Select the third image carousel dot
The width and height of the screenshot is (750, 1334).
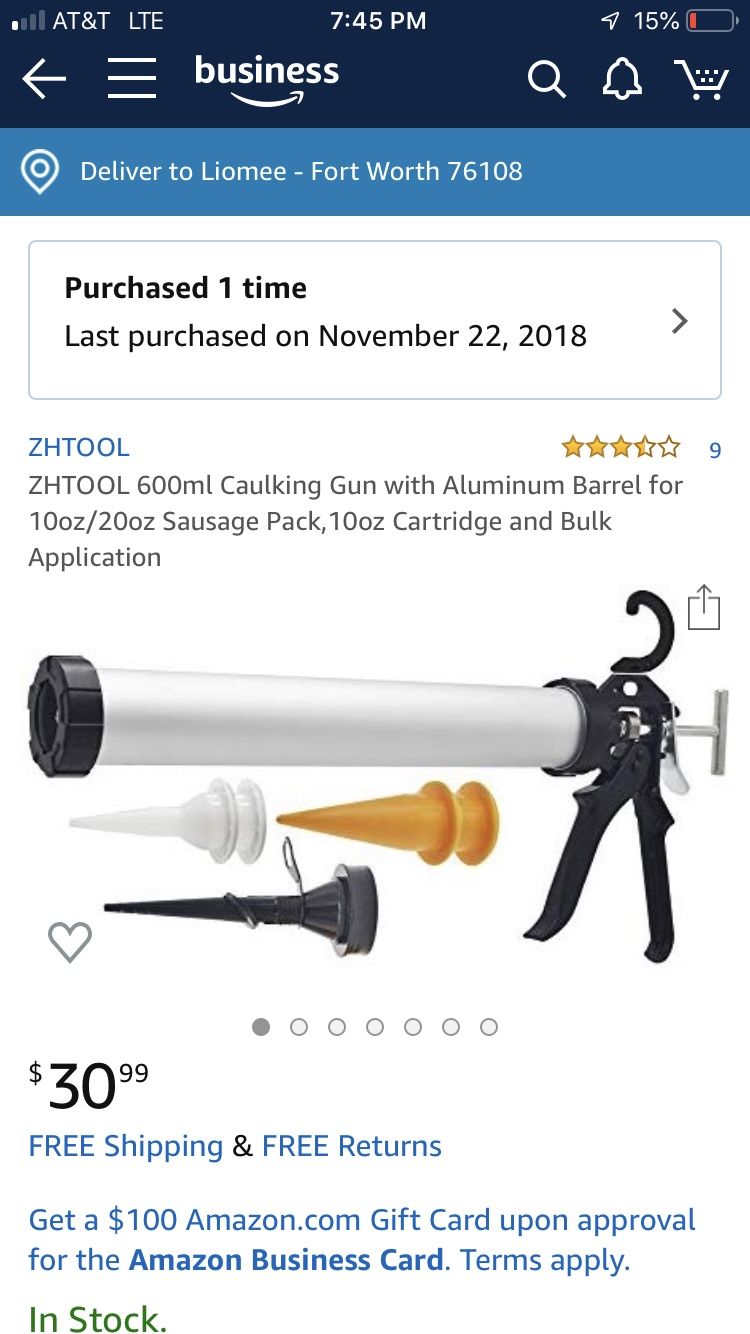click(x=337, y=1027)
